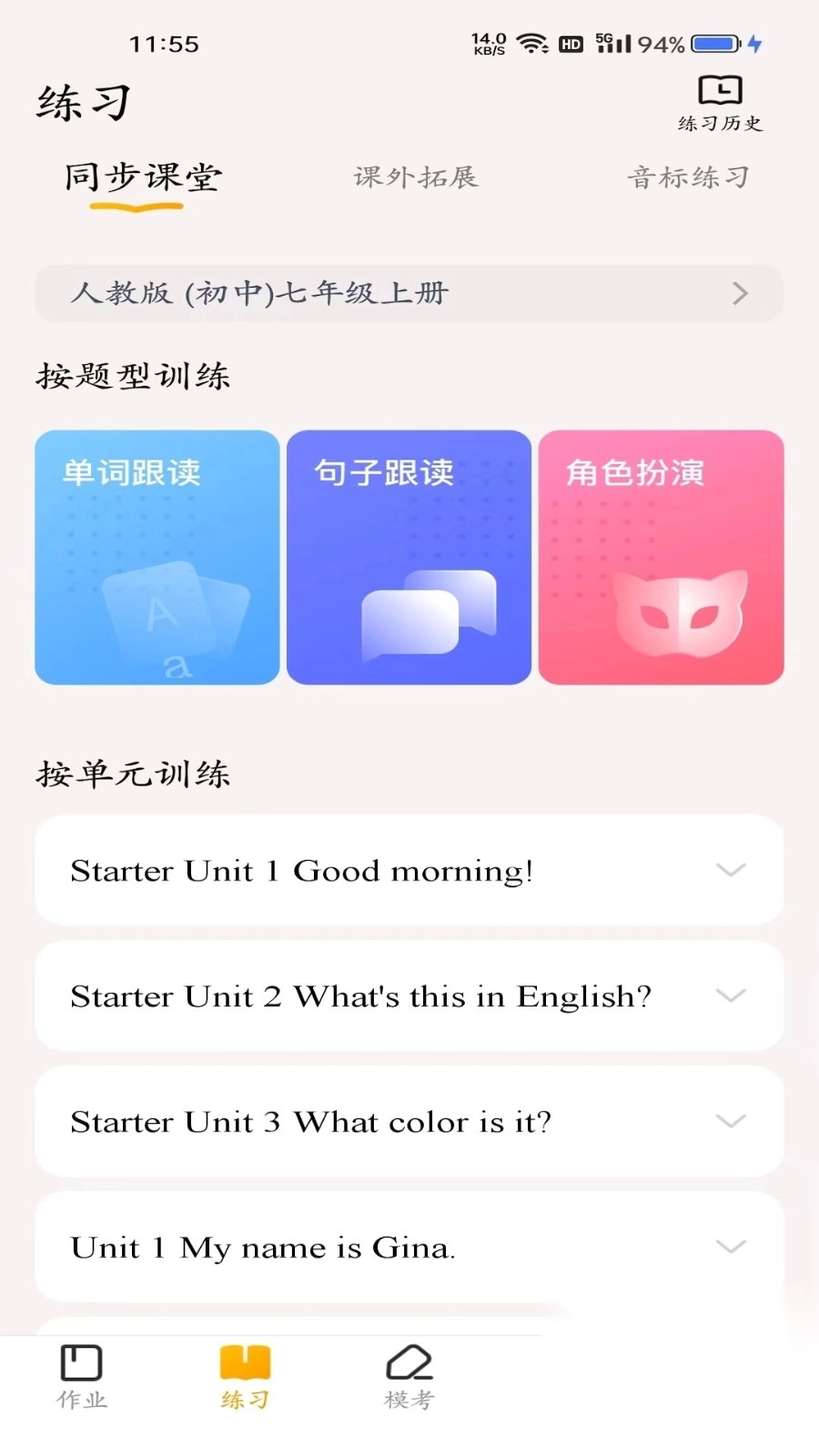Tap the battery level indicator
Viewport: 819px width, 1456px height.
click(x=707, y=41)
